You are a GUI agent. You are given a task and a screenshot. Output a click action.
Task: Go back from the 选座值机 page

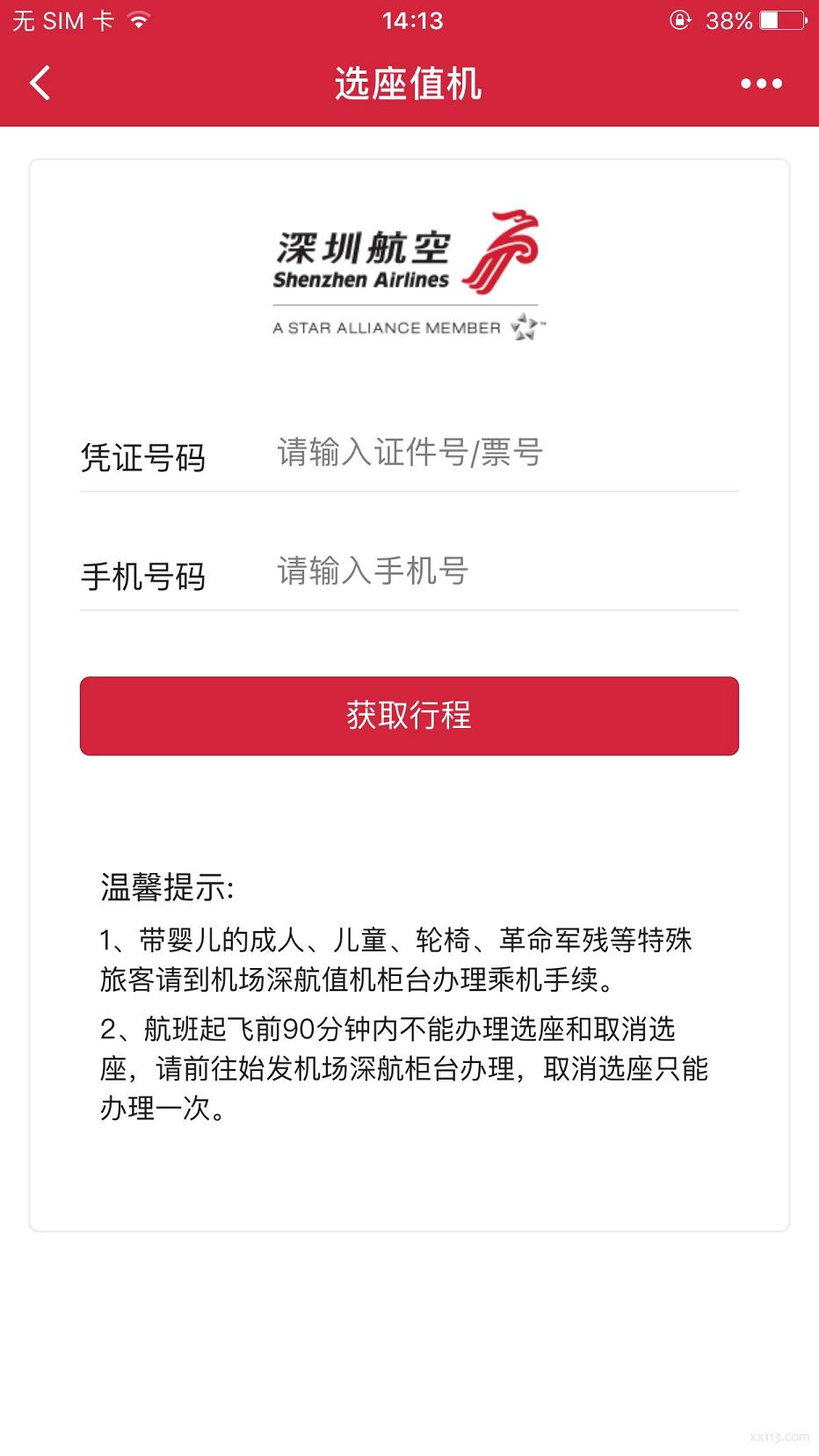coord(40,84)
